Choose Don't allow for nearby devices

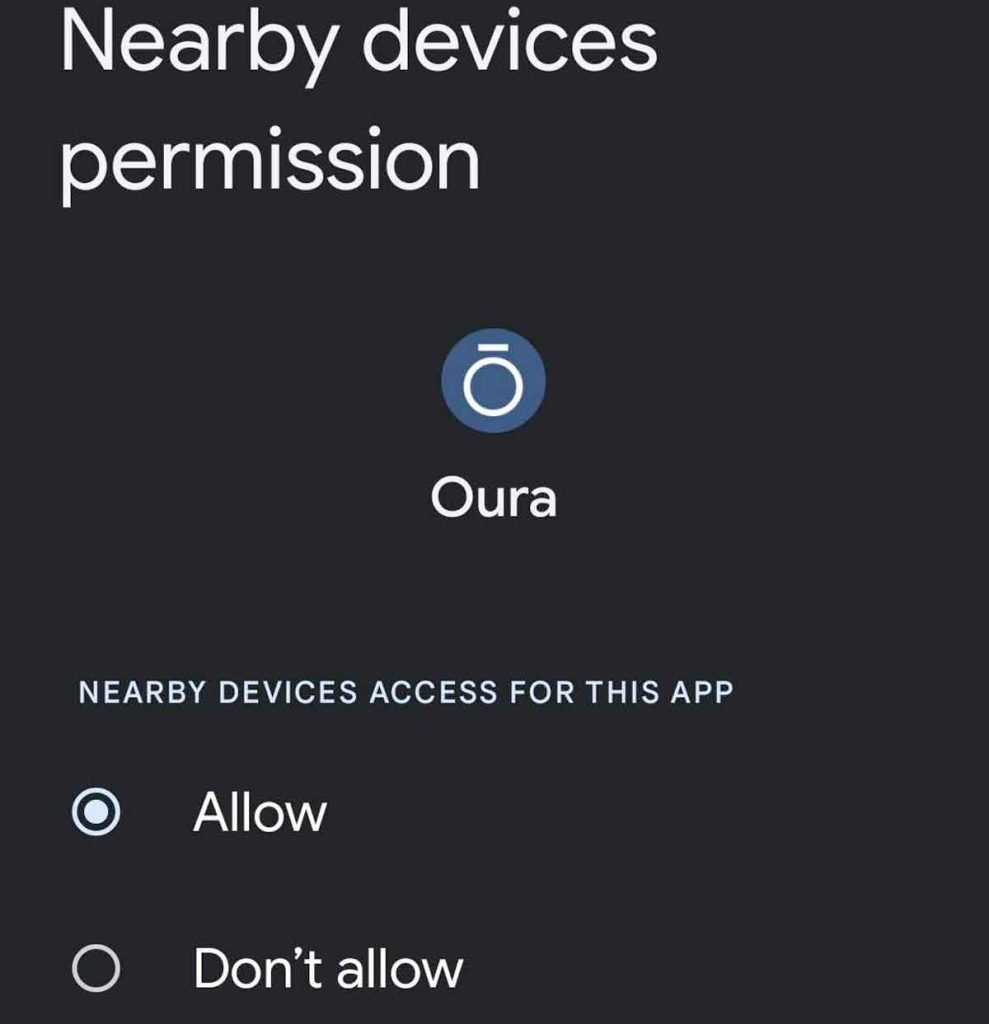point(97,969)
